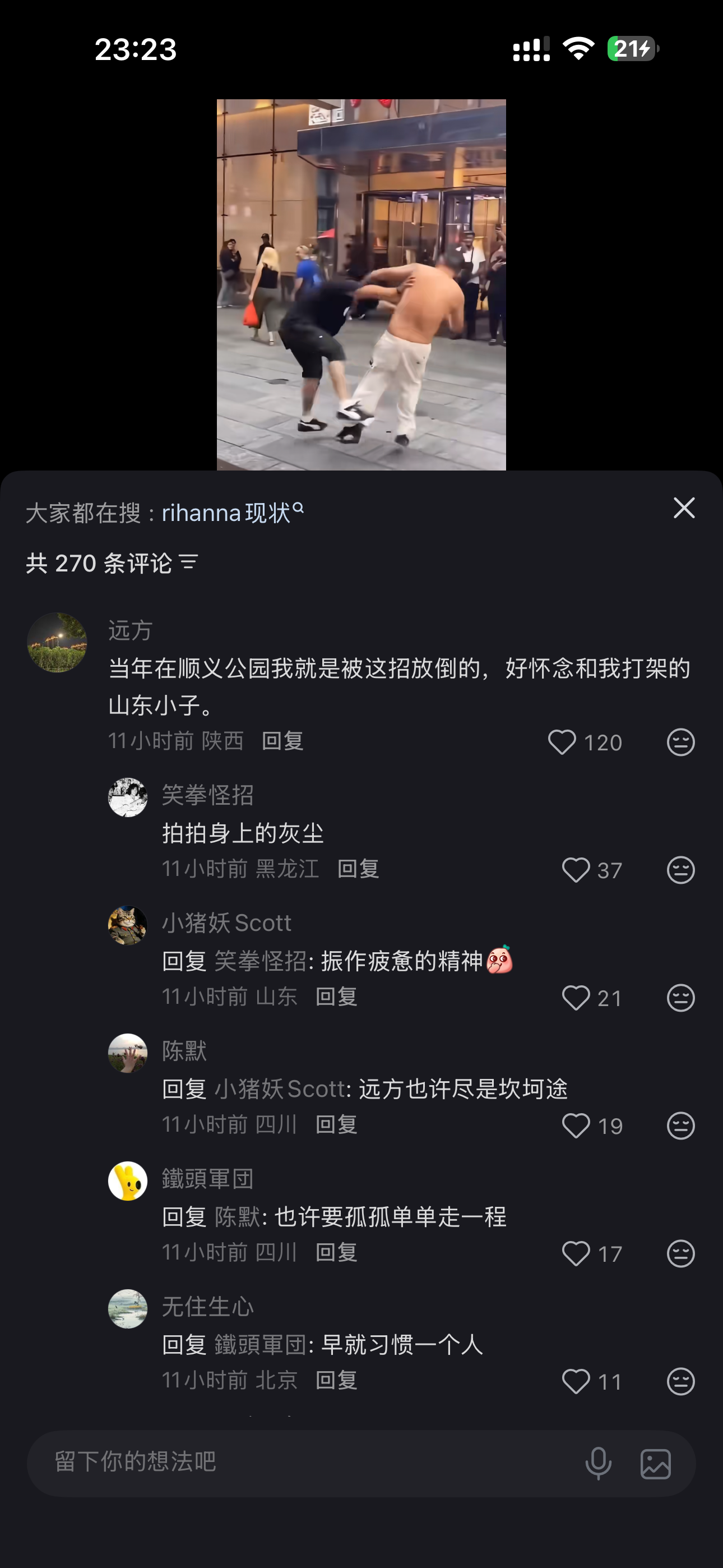
Task: Like 小猪妖Scott's reply
Action: click(x=576, y=998)
